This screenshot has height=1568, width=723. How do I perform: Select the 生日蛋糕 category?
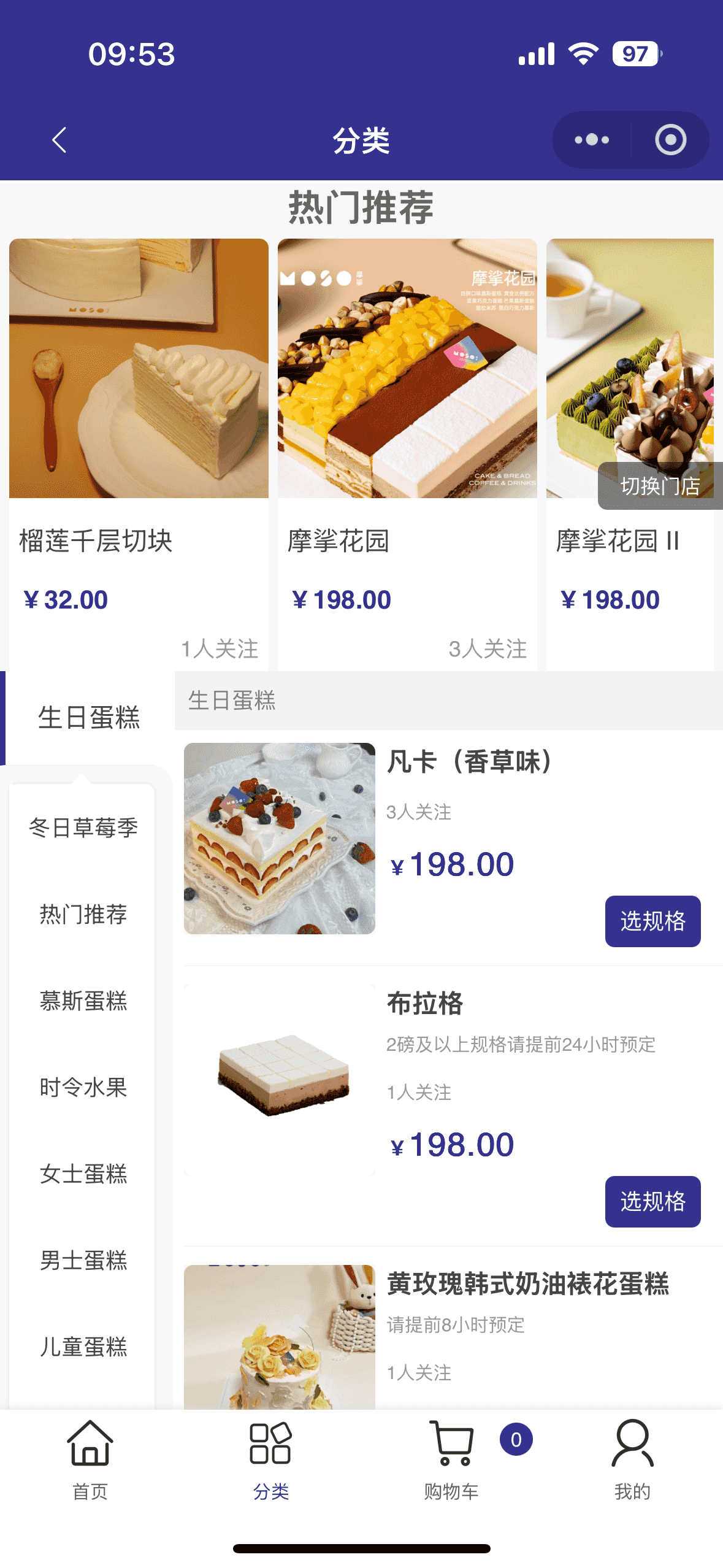point(89,718)
